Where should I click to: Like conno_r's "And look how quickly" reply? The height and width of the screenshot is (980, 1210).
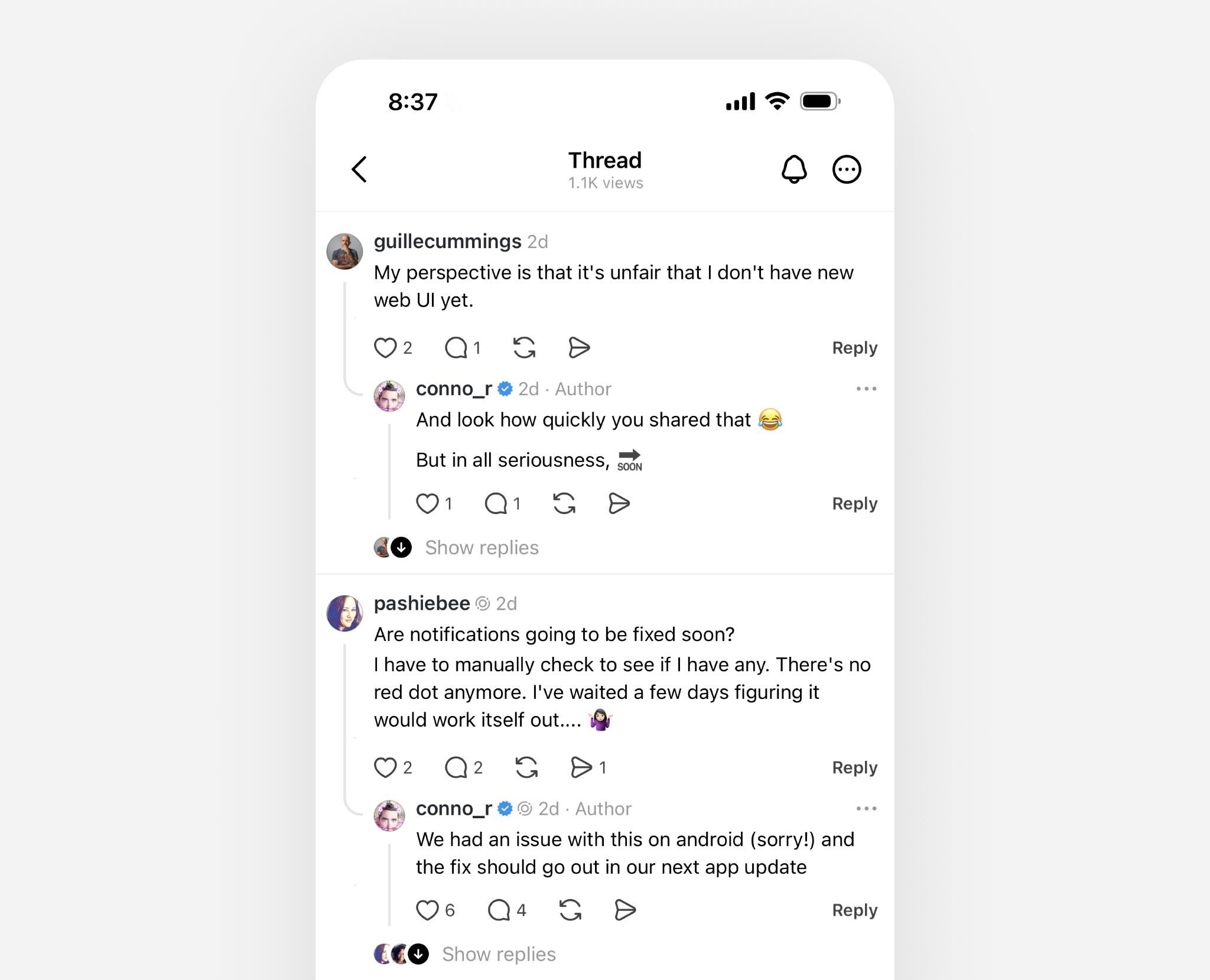pyautogui.click(x=427, y=504)
